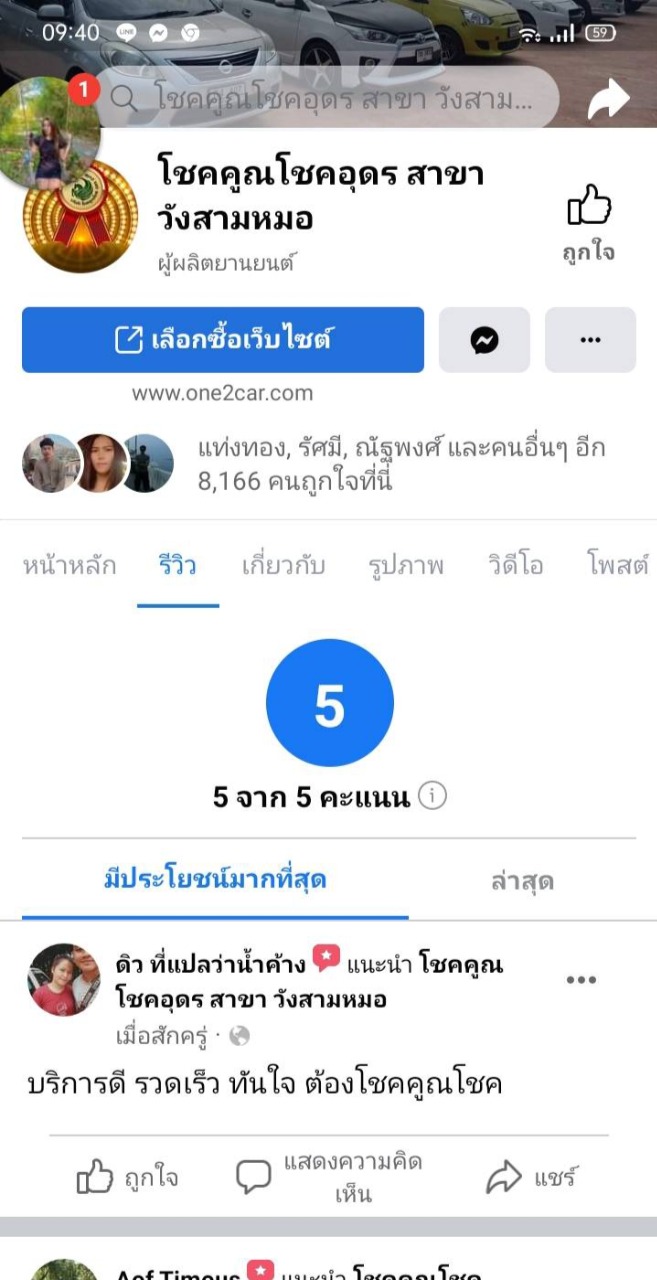Sort reviews by มีประโยชน์มากที่สุด
This screenshot has height=1280, width=657.
tap(215, 881)
